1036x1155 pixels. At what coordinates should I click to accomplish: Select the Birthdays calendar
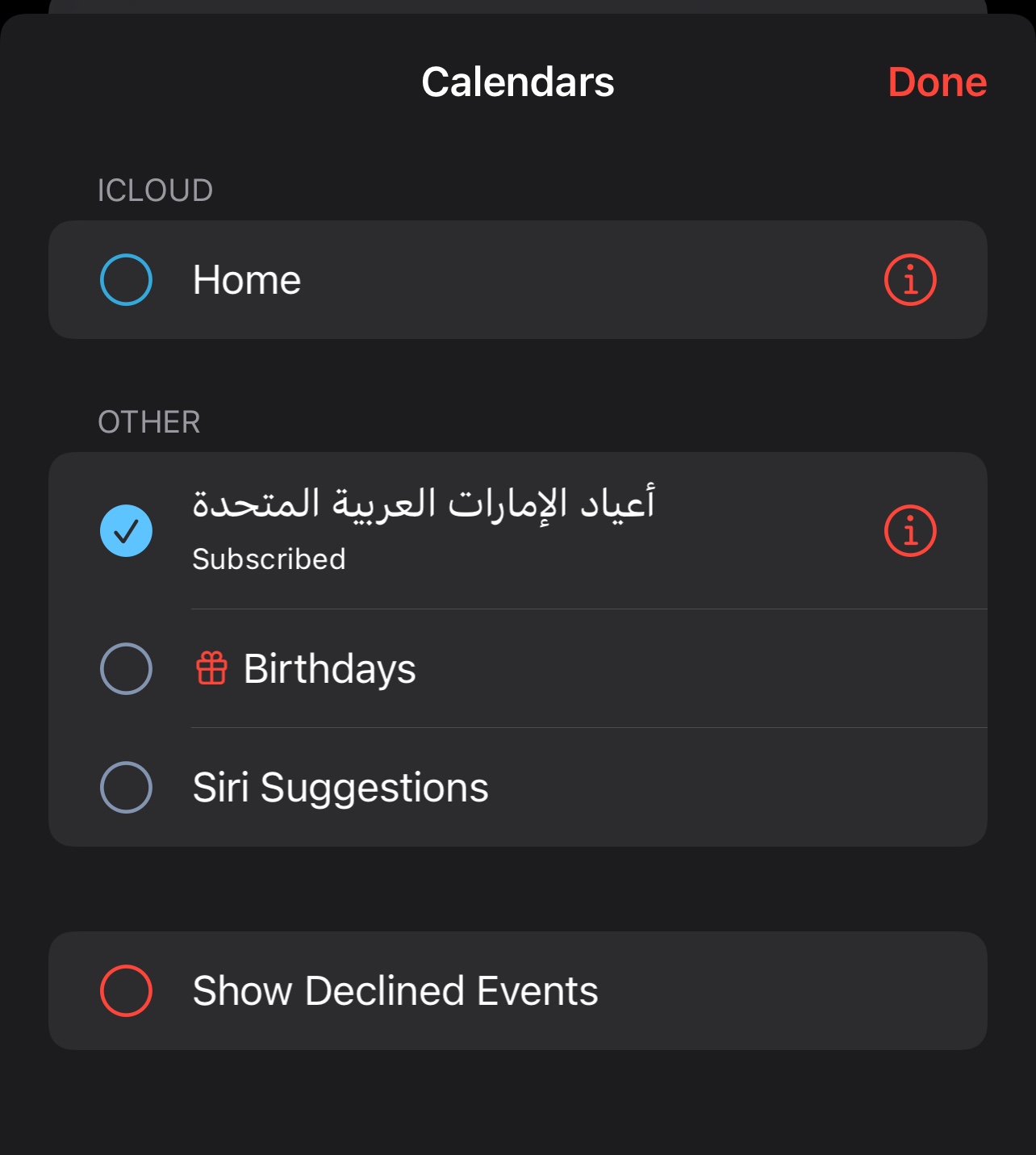coord(126,668)
